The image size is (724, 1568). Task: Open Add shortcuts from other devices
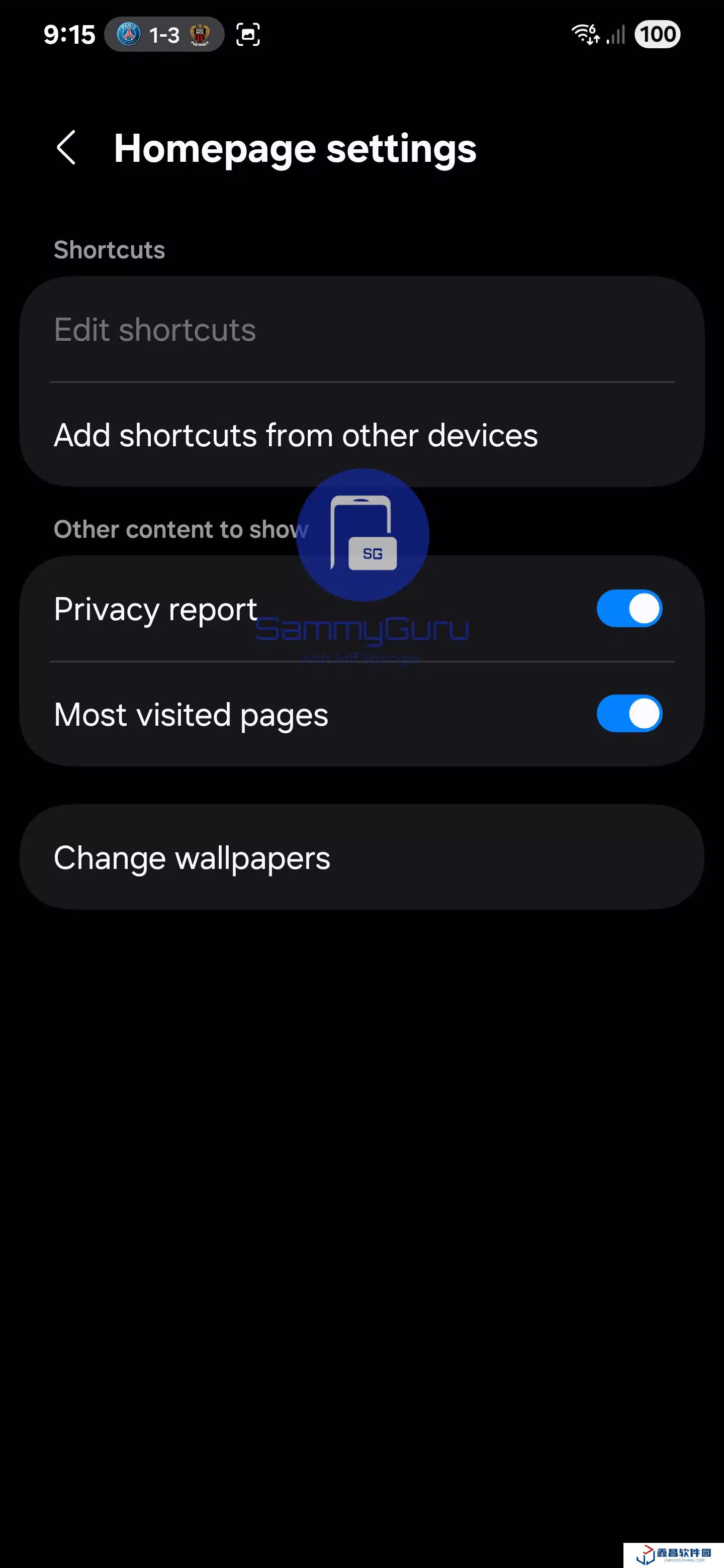(x=296, y=435)
